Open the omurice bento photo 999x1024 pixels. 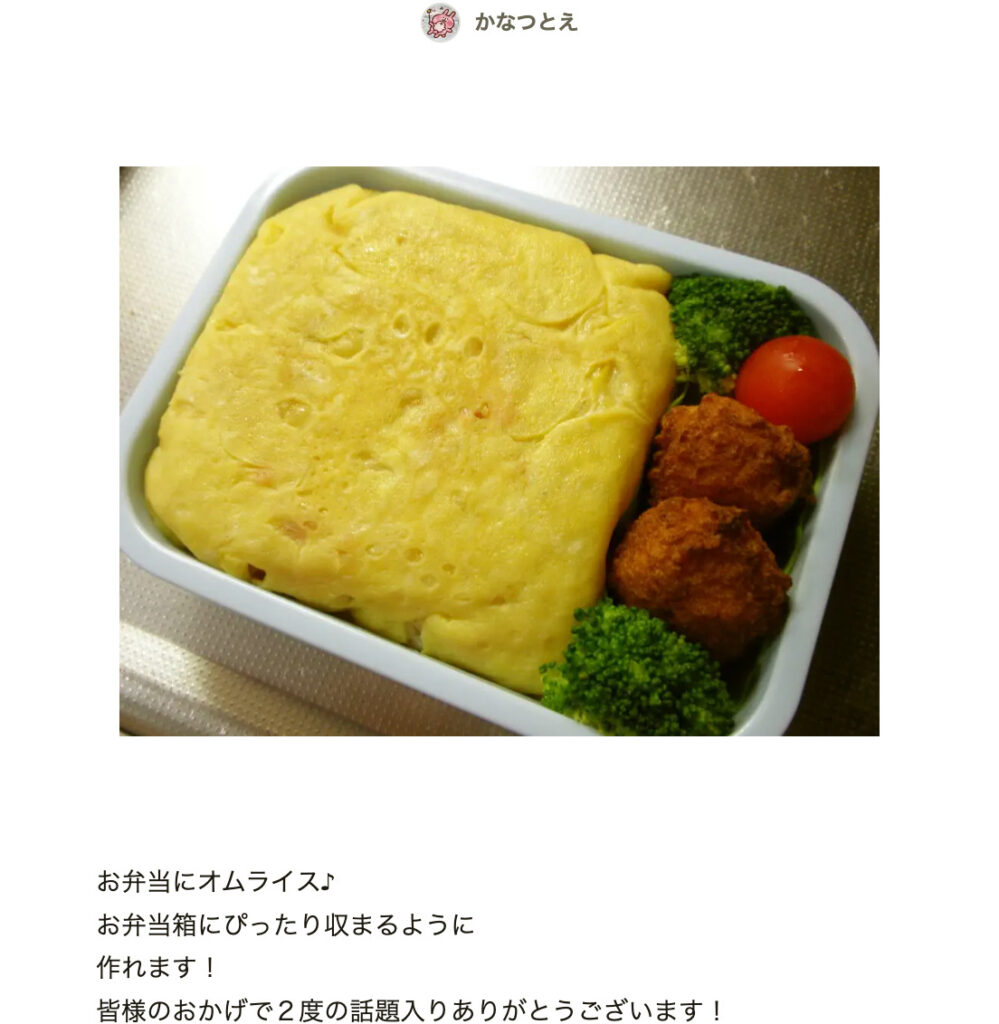pos(499,451)
